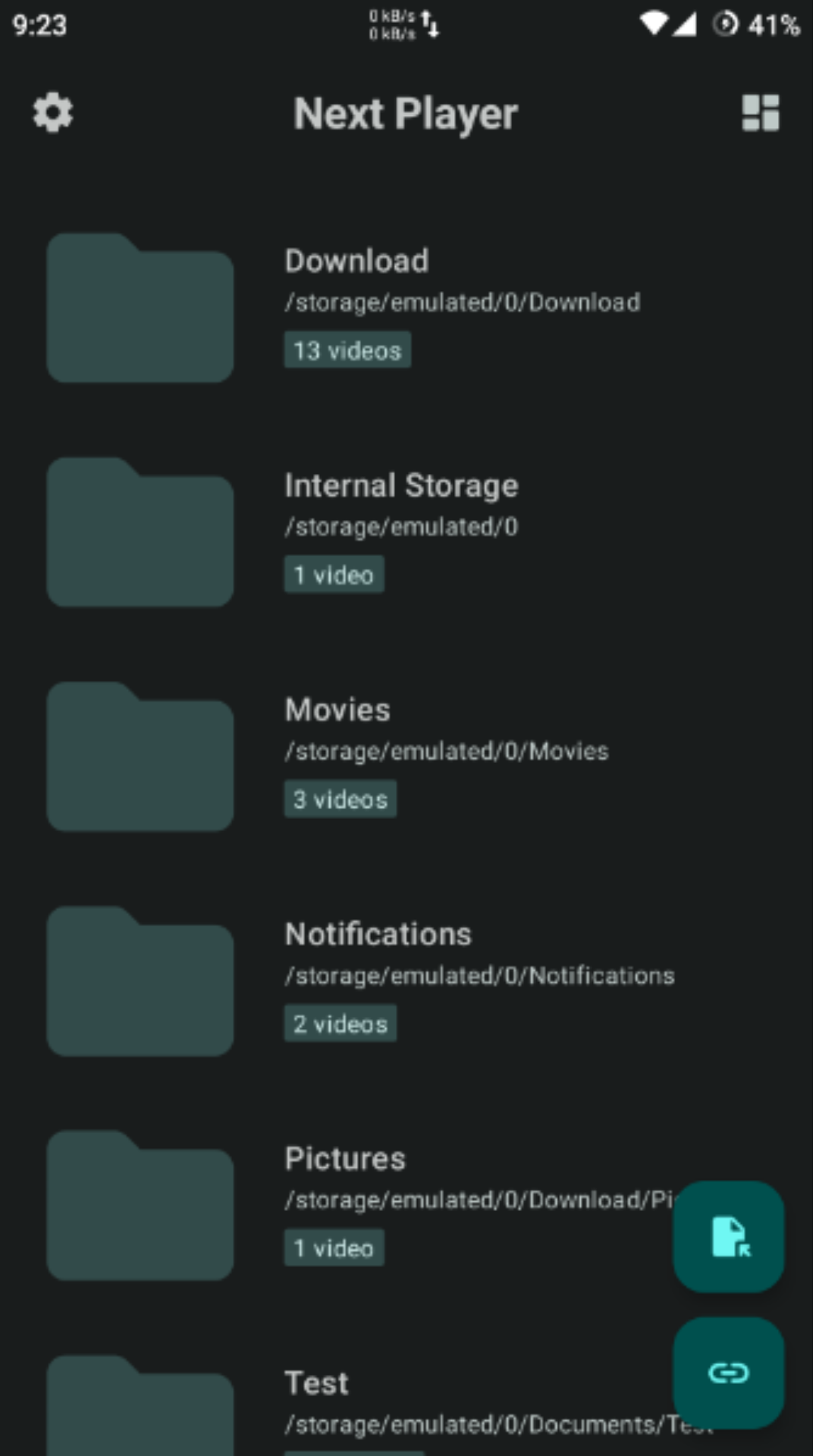Tap the "13 videos" chip under Download
The image size is (819, 1456).
tap(347, 350)
